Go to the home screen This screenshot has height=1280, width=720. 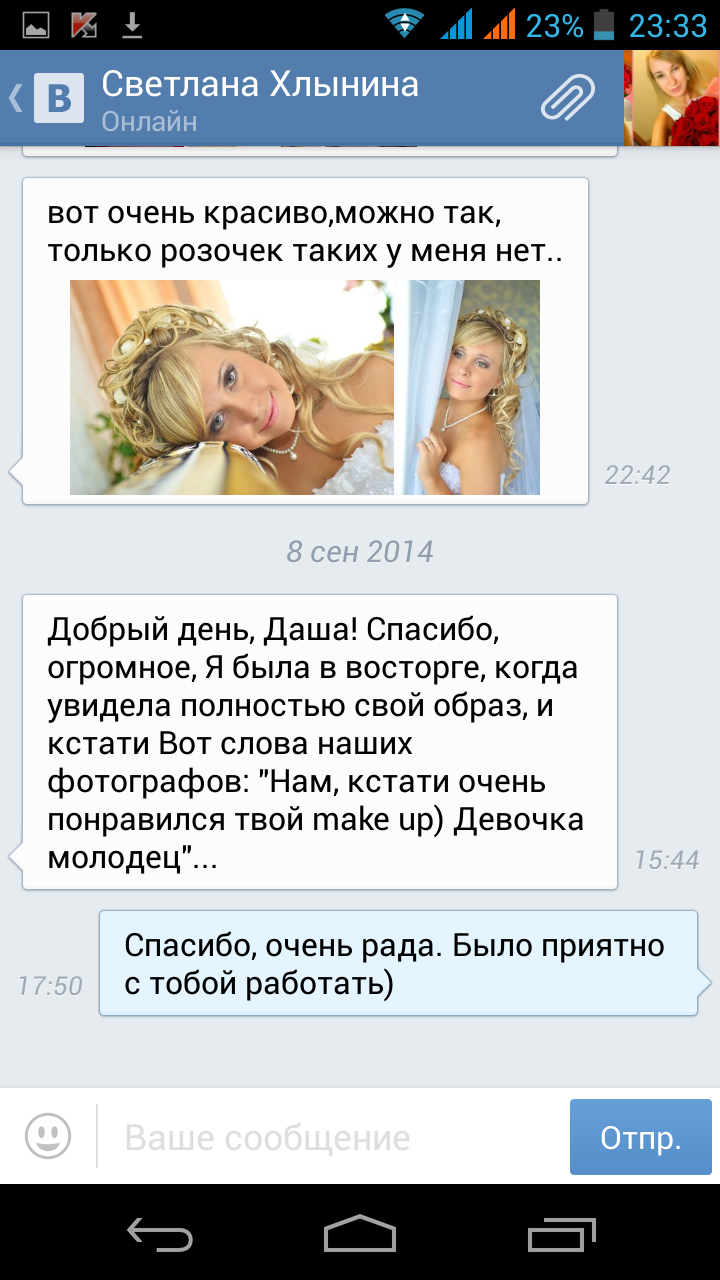360,1234
